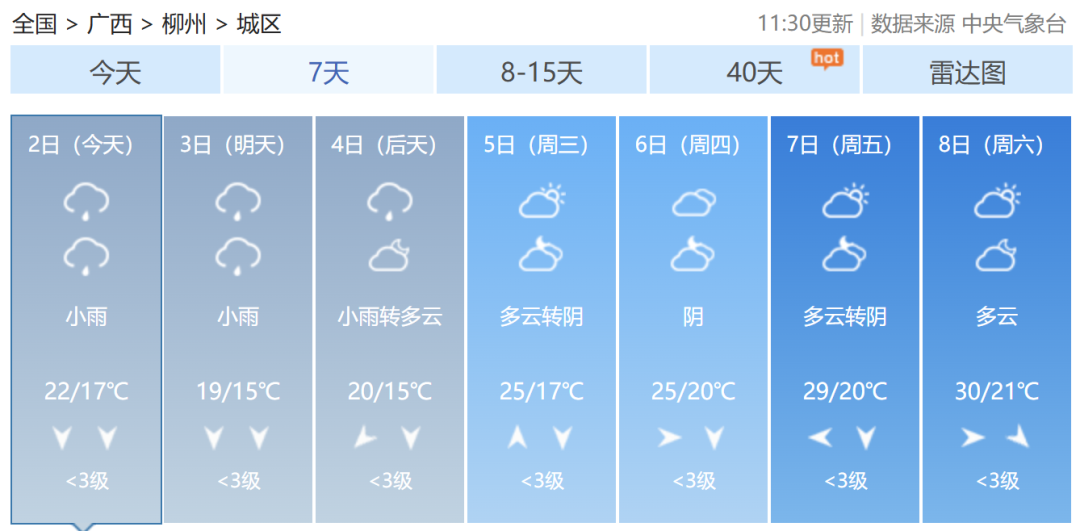Switch to the 今天 tab
The width and height of the screenshot is (1080, 531).
(x=115, y=72)
